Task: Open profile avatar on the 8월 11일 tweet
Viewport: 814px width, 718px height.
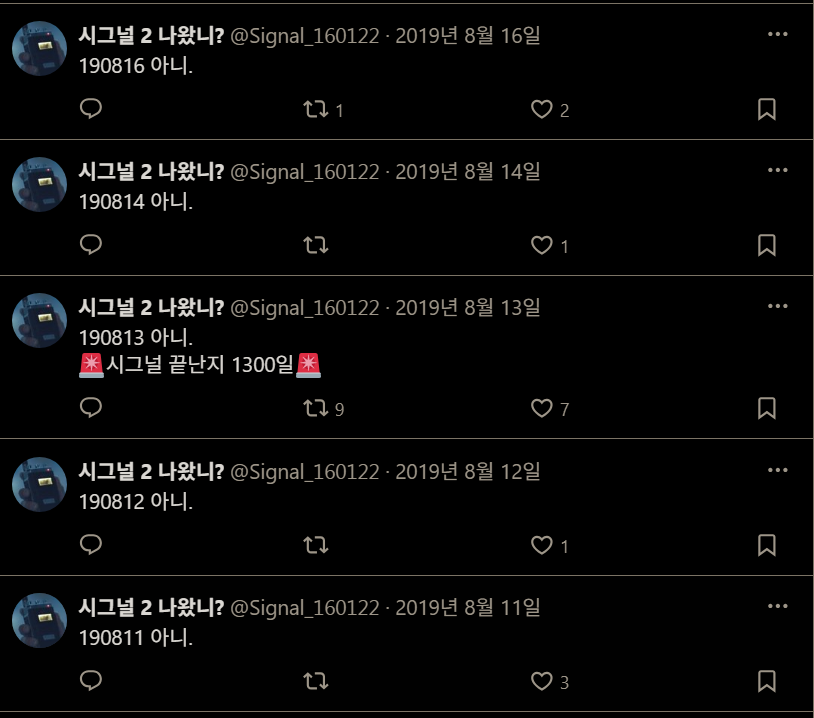Action: click(x=39, y=621)
